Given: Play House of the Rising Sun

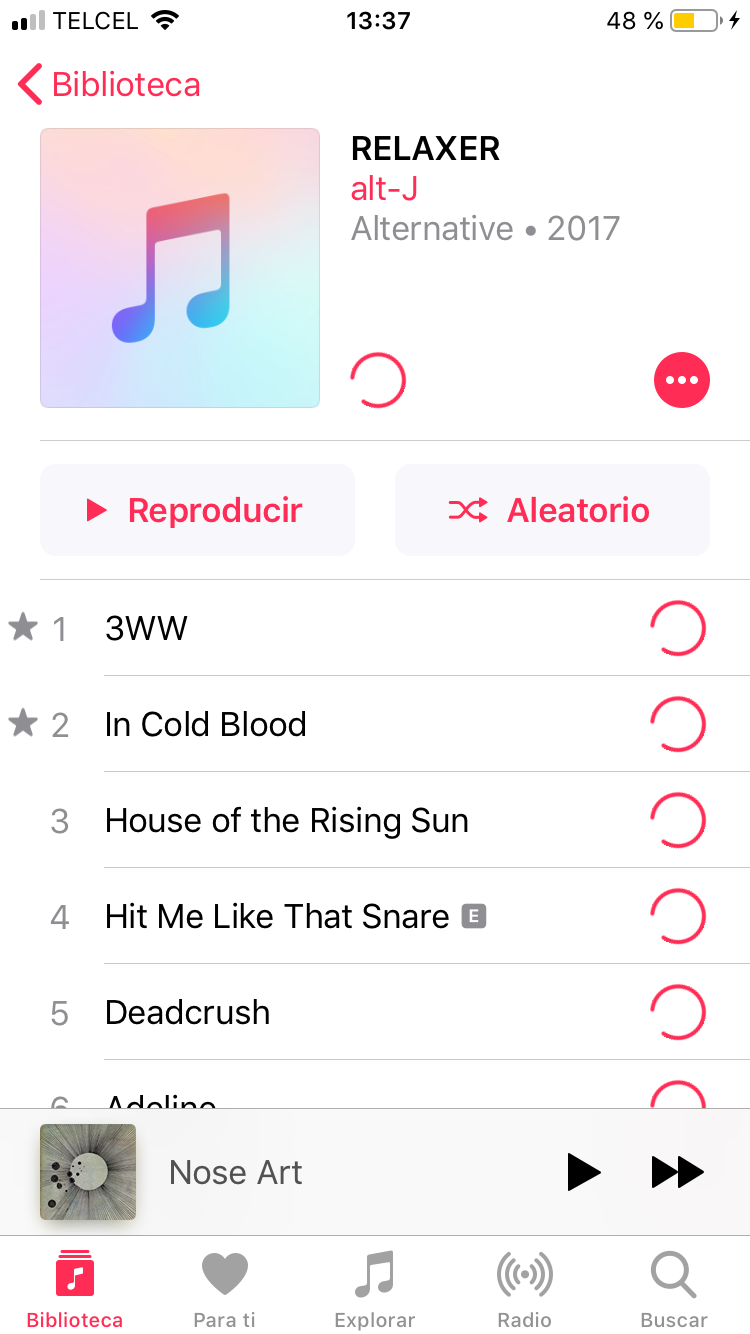Looking at the screenshot, I should (x=286, y=820).
